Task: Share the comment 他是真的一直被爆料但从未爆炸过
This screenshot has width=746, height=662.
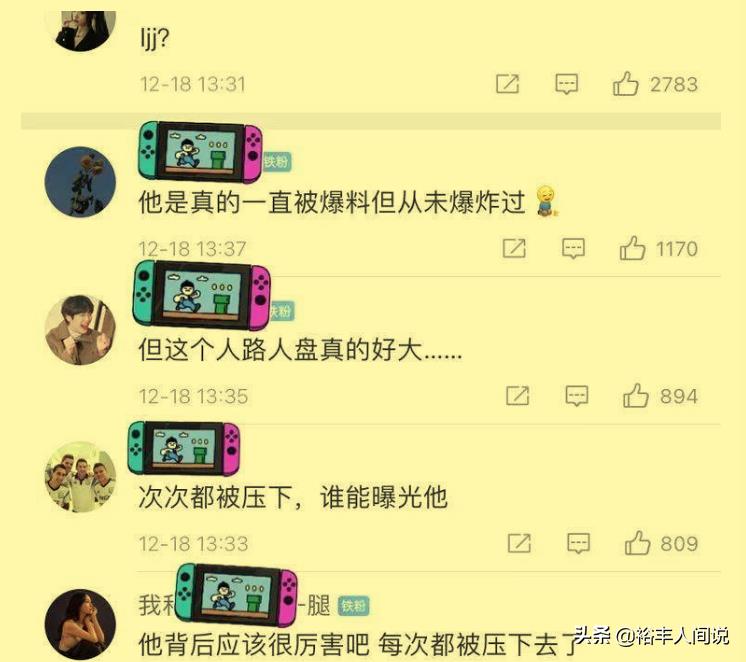Action: pyautogui.click(x=514, y=248)
